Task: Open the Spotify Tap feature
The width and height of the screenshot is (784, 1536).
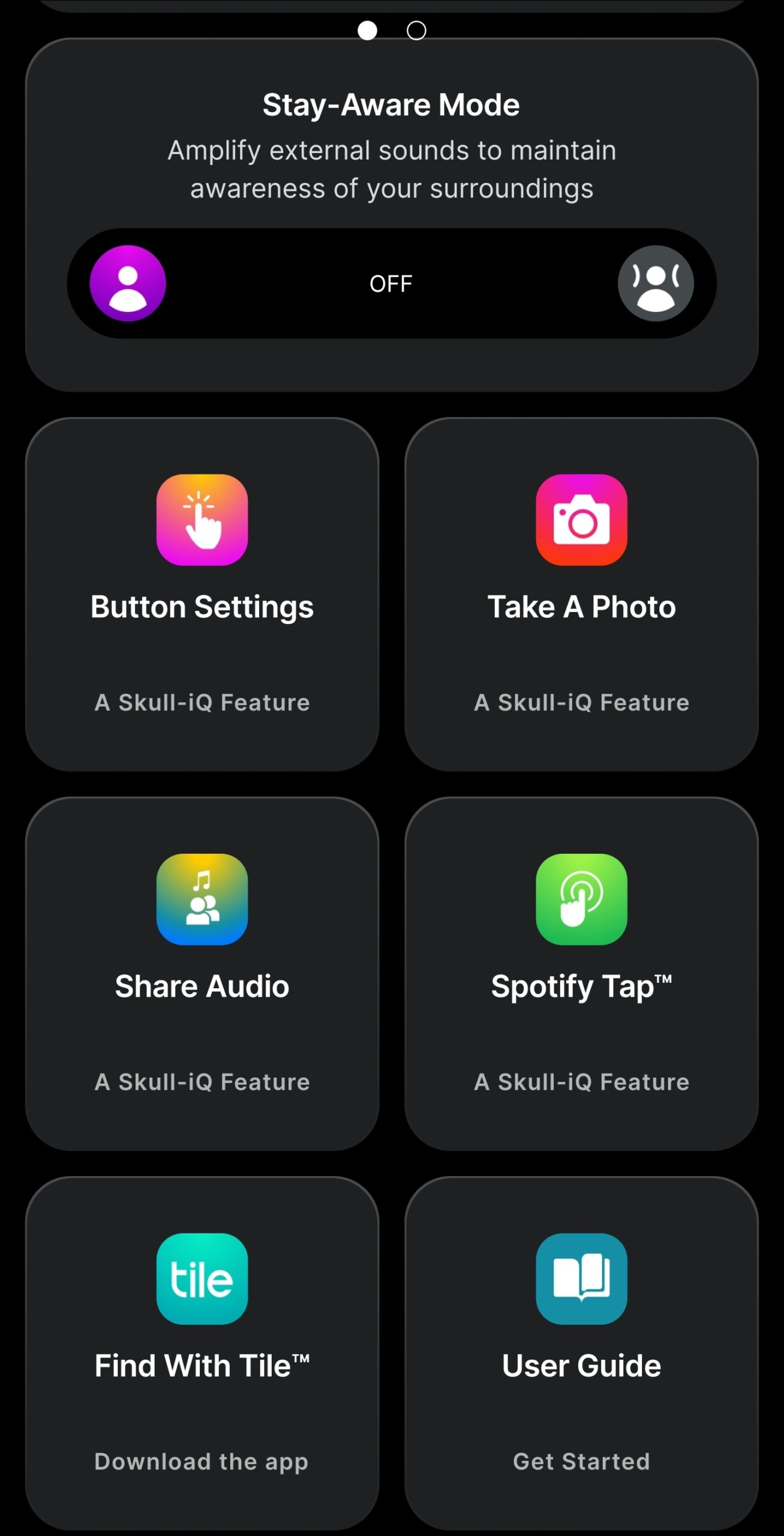Action: (x=581, y=973)
